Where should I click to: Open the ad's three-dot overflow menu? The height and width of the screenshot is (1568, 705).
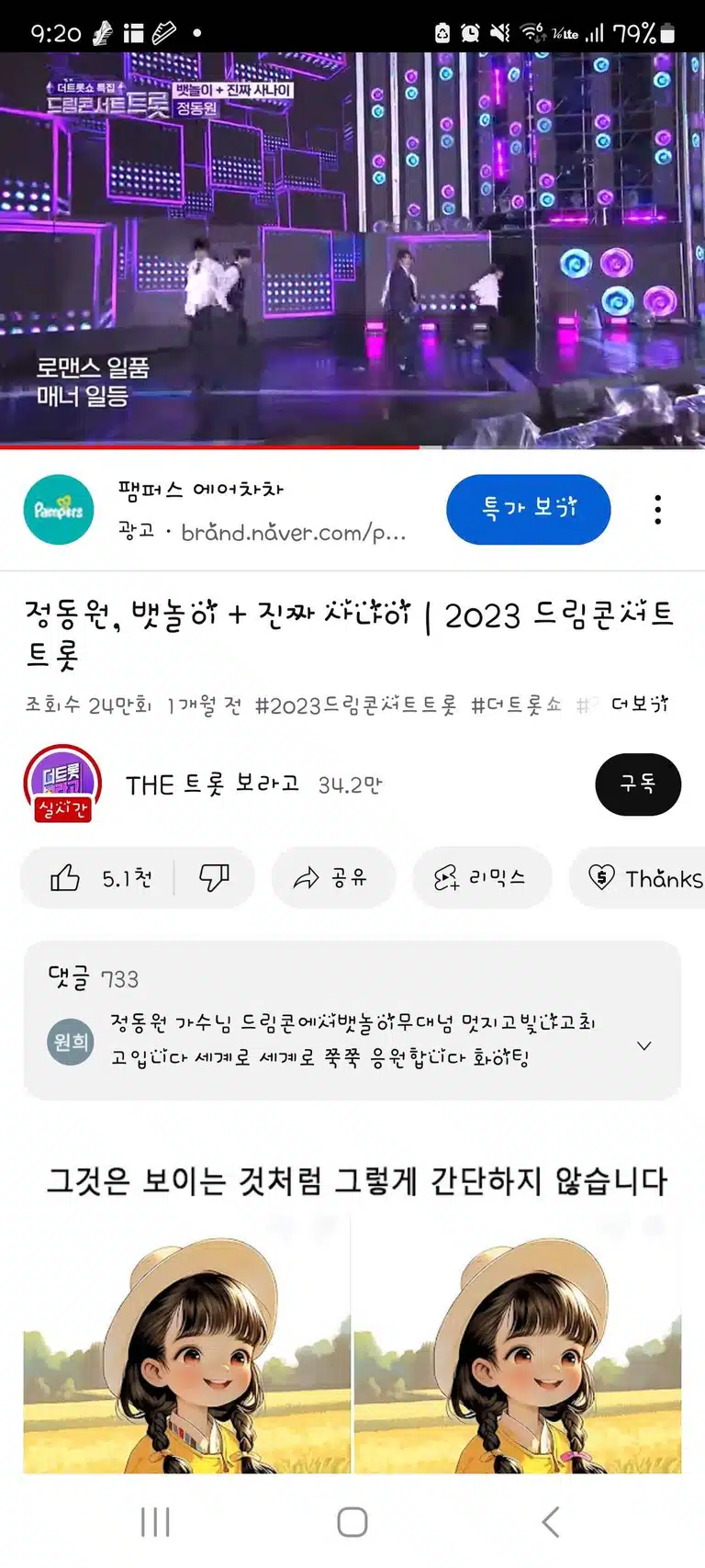(657, 509)
